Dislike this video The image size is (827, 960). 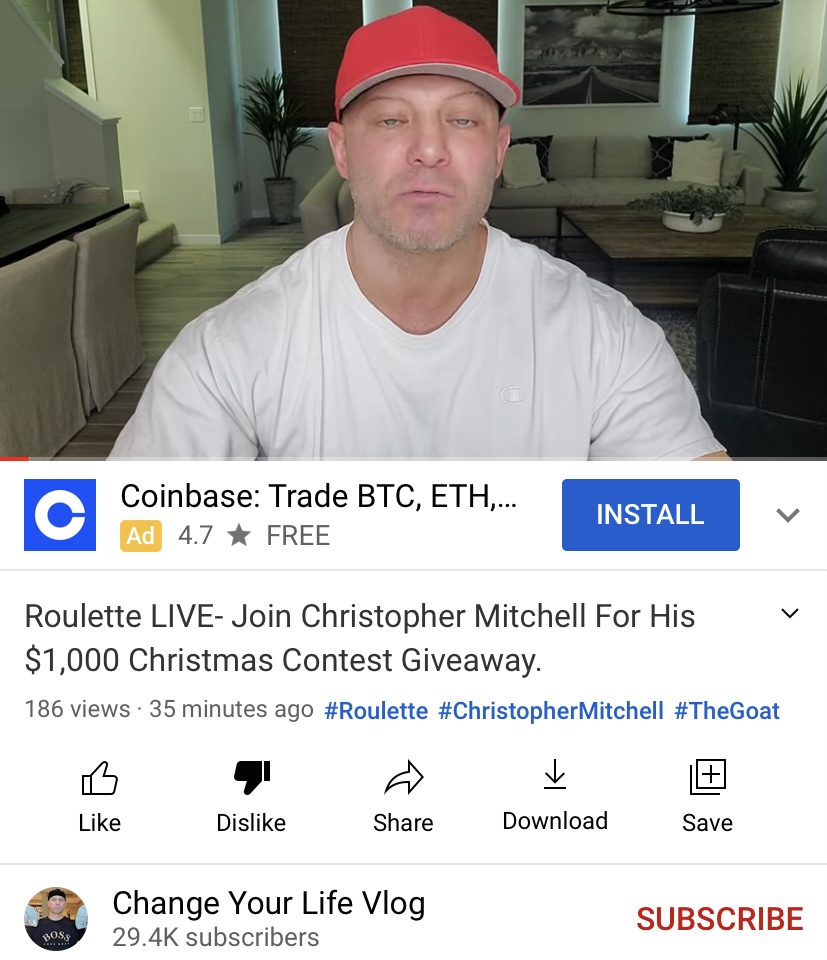point(251,796)
